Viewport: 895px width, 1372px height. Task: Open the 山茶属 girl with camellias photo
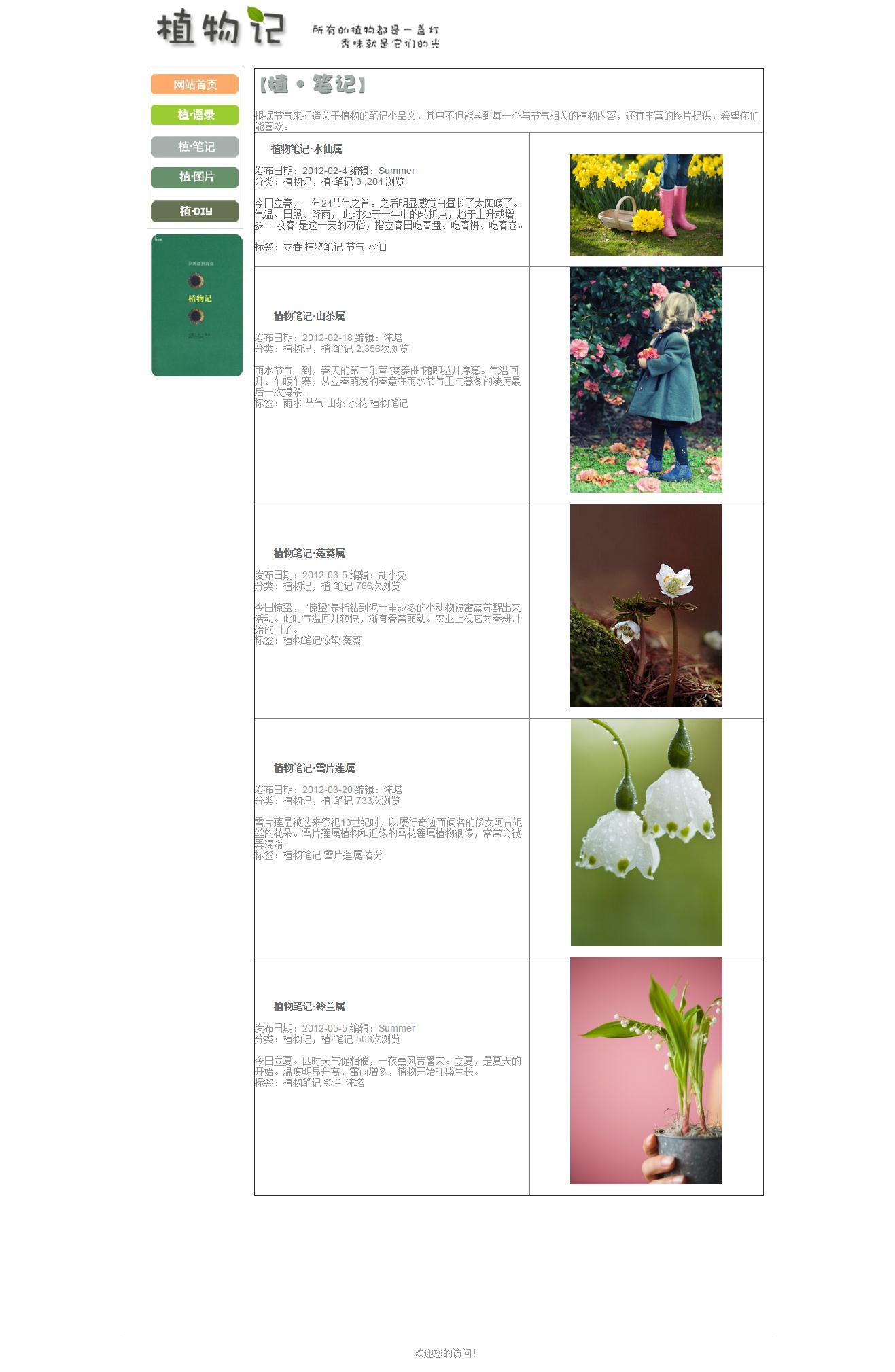coord(646,379)
